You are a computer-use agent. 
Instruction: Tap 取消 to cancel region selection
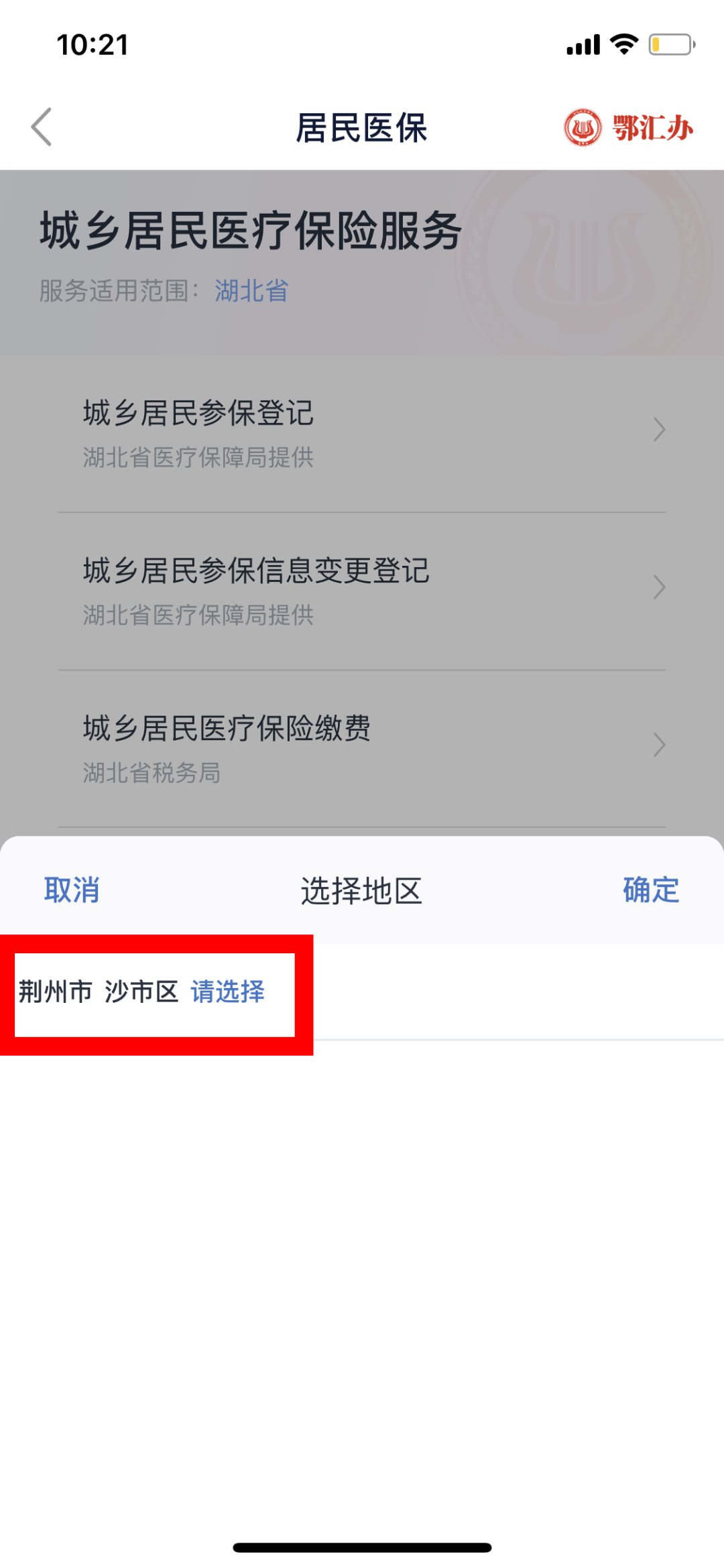72,890
